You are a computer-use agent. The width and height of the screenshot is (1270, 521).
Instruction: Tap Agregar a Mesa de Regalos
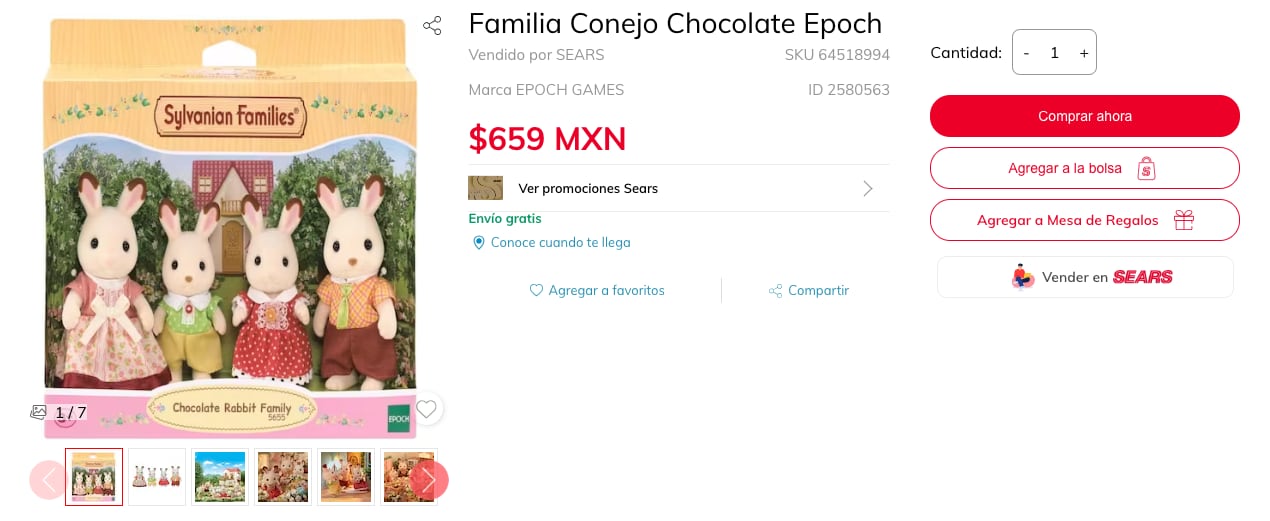point(1084,220)
